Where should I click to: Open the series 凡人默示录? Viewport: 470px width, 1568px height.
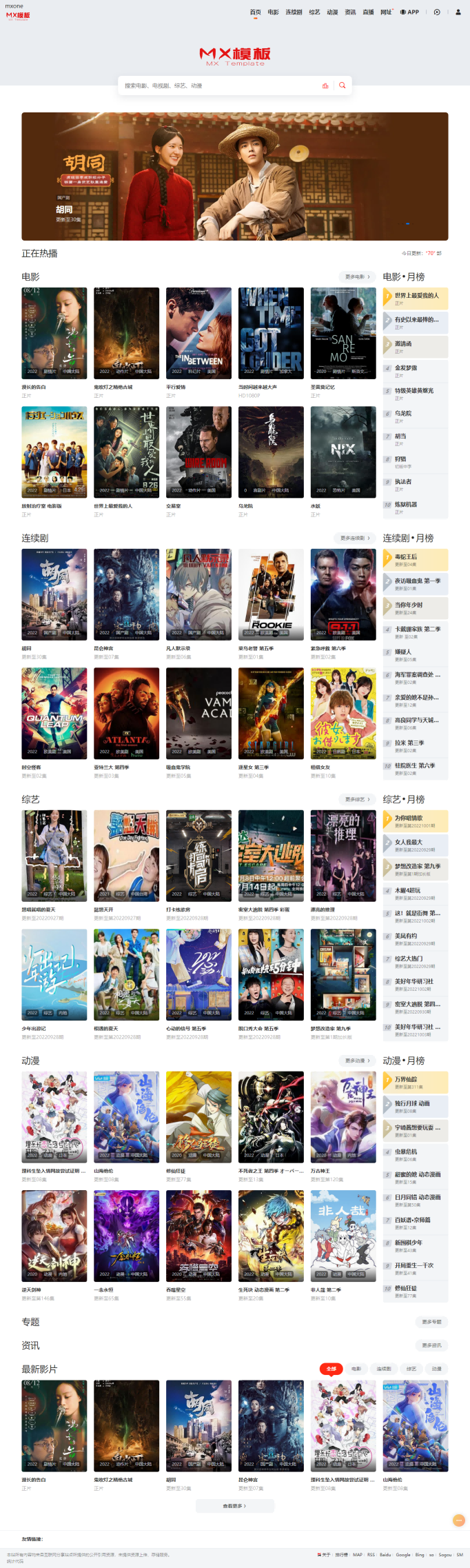(198, 594)
